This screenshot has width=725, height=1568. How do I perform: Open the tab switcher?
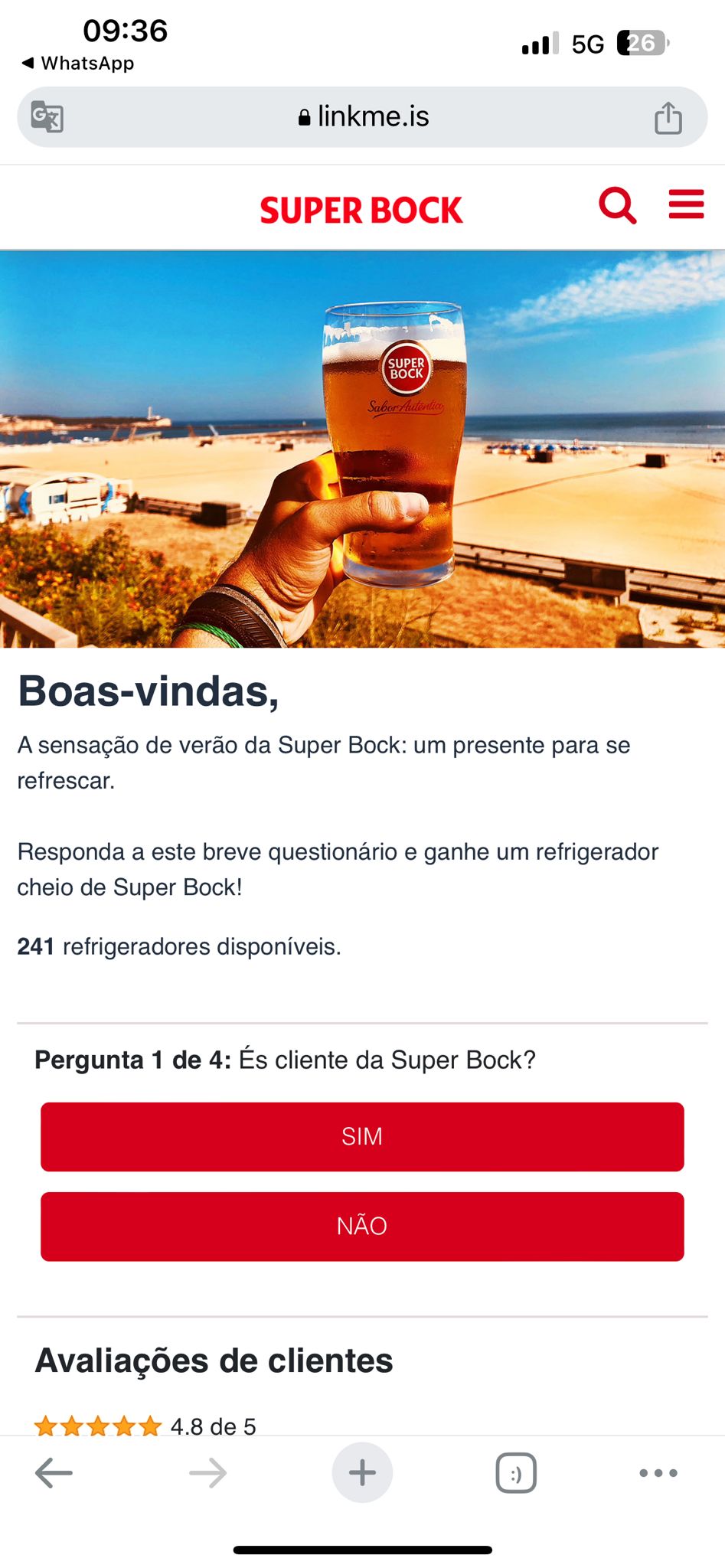click(x=516, y=1472)
